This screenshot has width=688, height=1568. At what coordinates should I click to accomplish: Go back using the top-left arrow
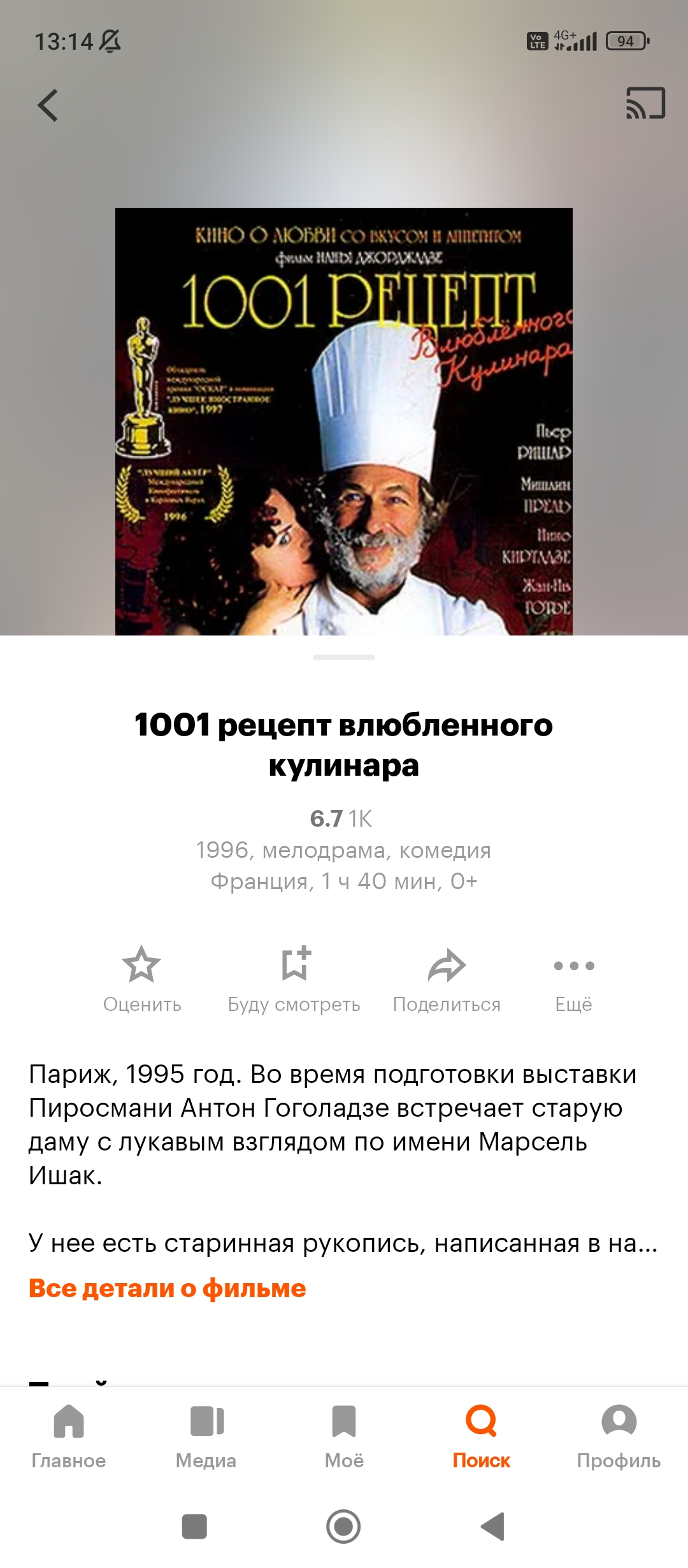48,105
